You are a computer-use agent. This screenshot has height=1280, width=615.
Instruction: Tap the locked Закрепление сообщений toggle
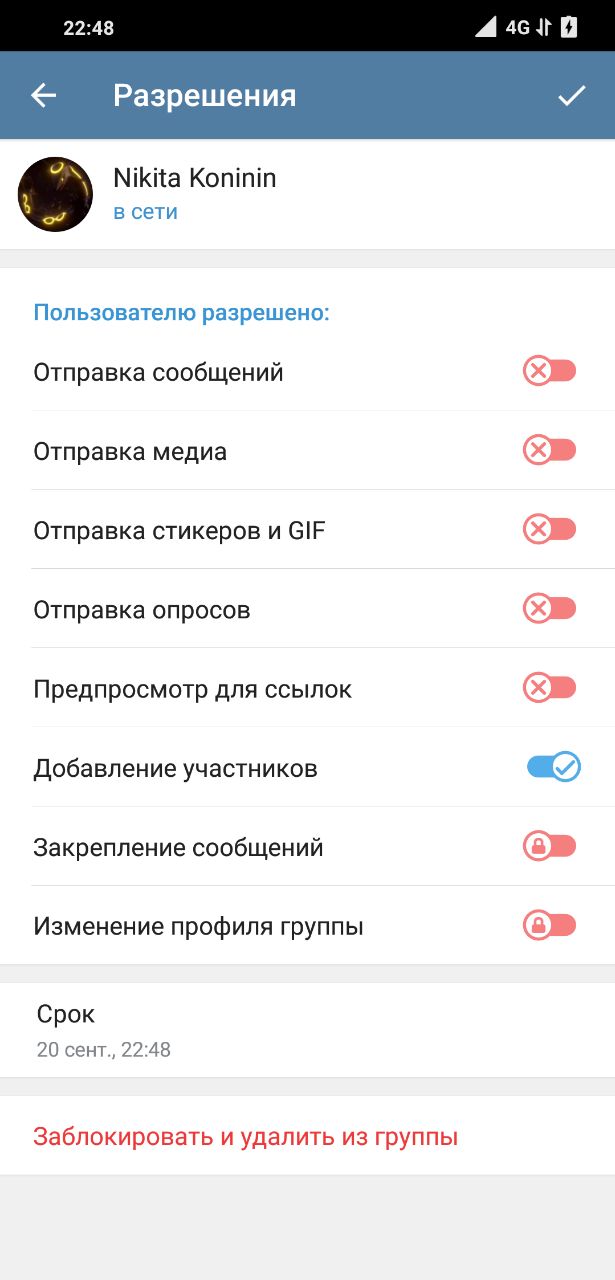pos(550,847)
